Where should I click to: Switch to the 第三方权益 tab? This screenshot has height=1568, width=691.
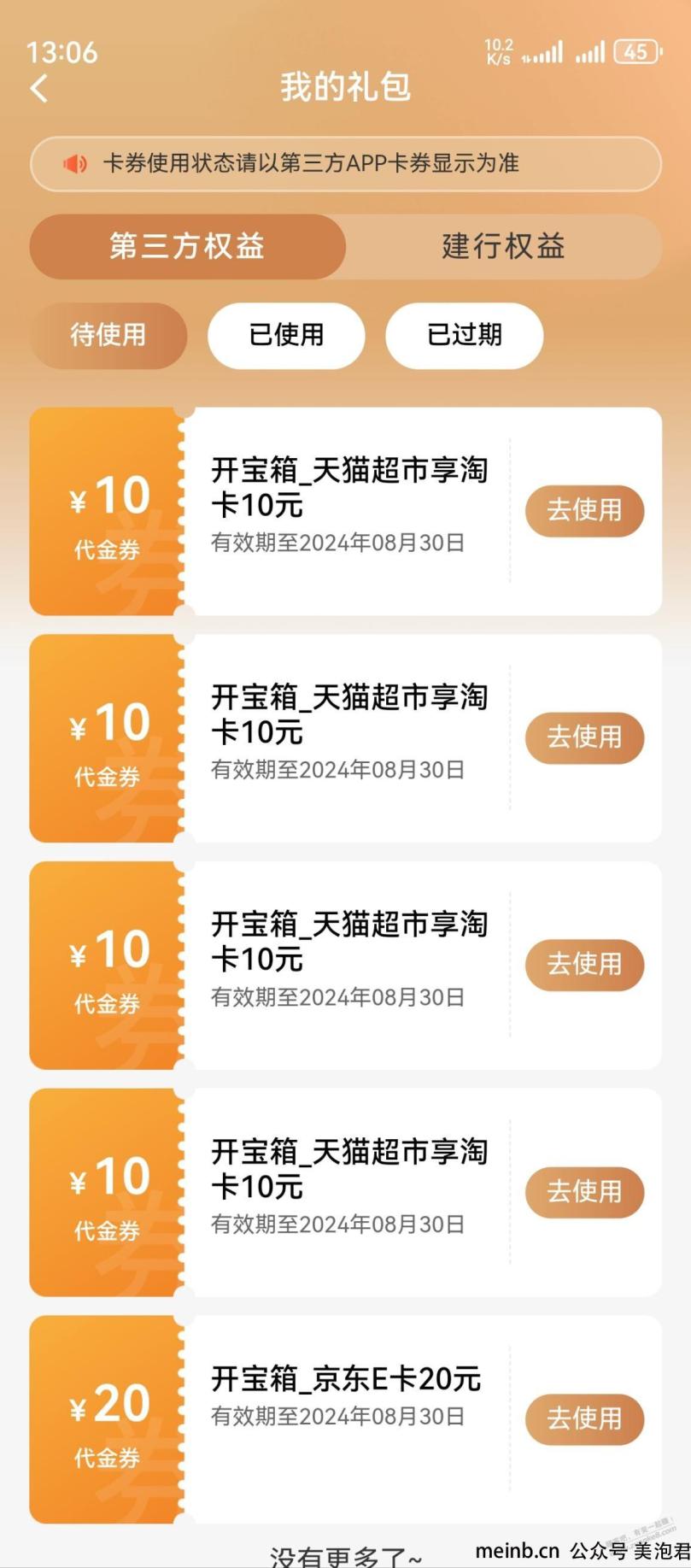click(187, 247)
